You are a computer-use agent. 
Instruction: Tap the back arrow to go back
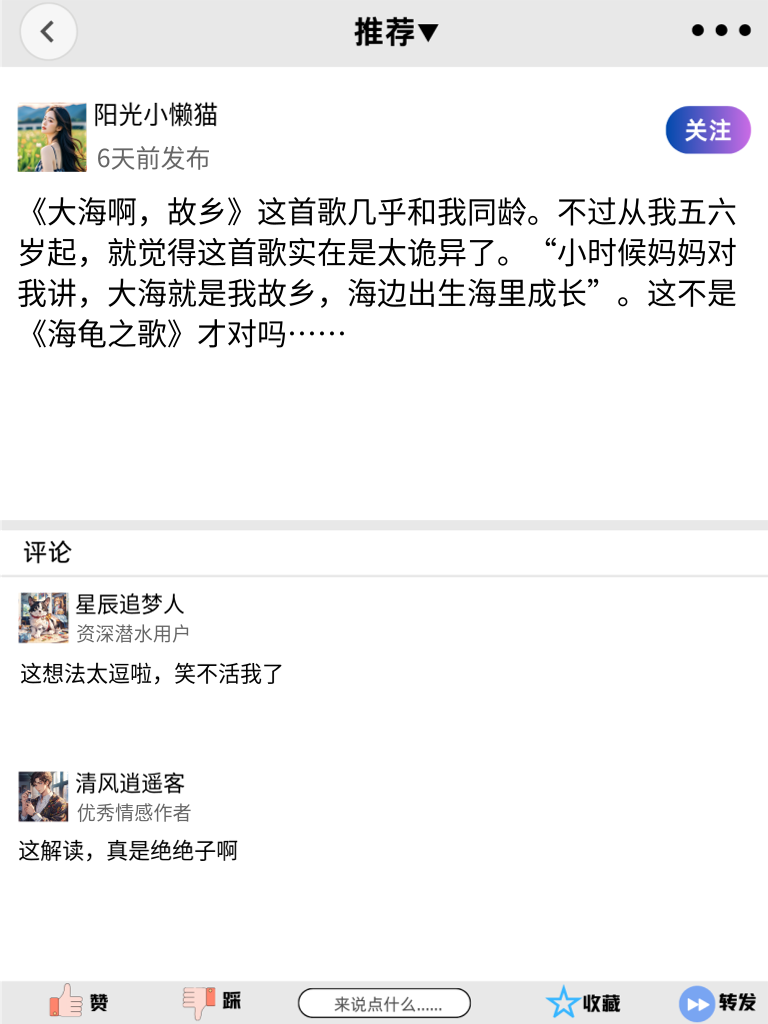pyautogui.click(x=48, y=31)
